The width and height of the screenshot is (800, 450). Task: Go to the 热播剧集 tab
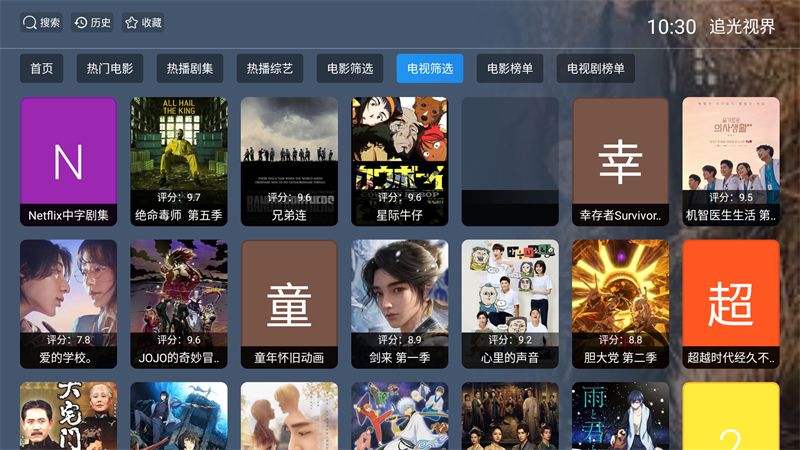pos(190,68)
